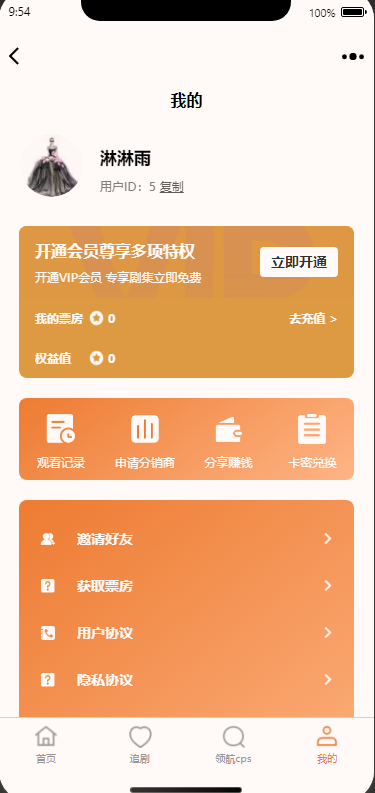Go back using the top-left arrow
The width and height of the screenshot is (375, 793).
pyautogui.click(x=14, y=56)
